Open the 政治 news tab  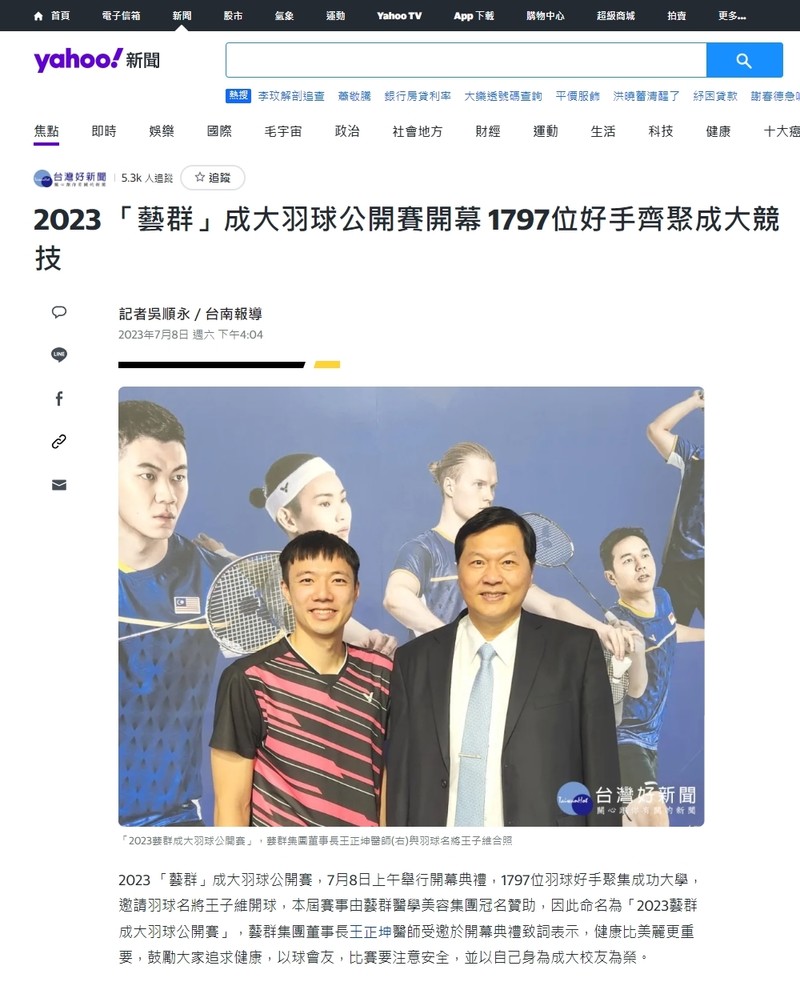point(347,131)
